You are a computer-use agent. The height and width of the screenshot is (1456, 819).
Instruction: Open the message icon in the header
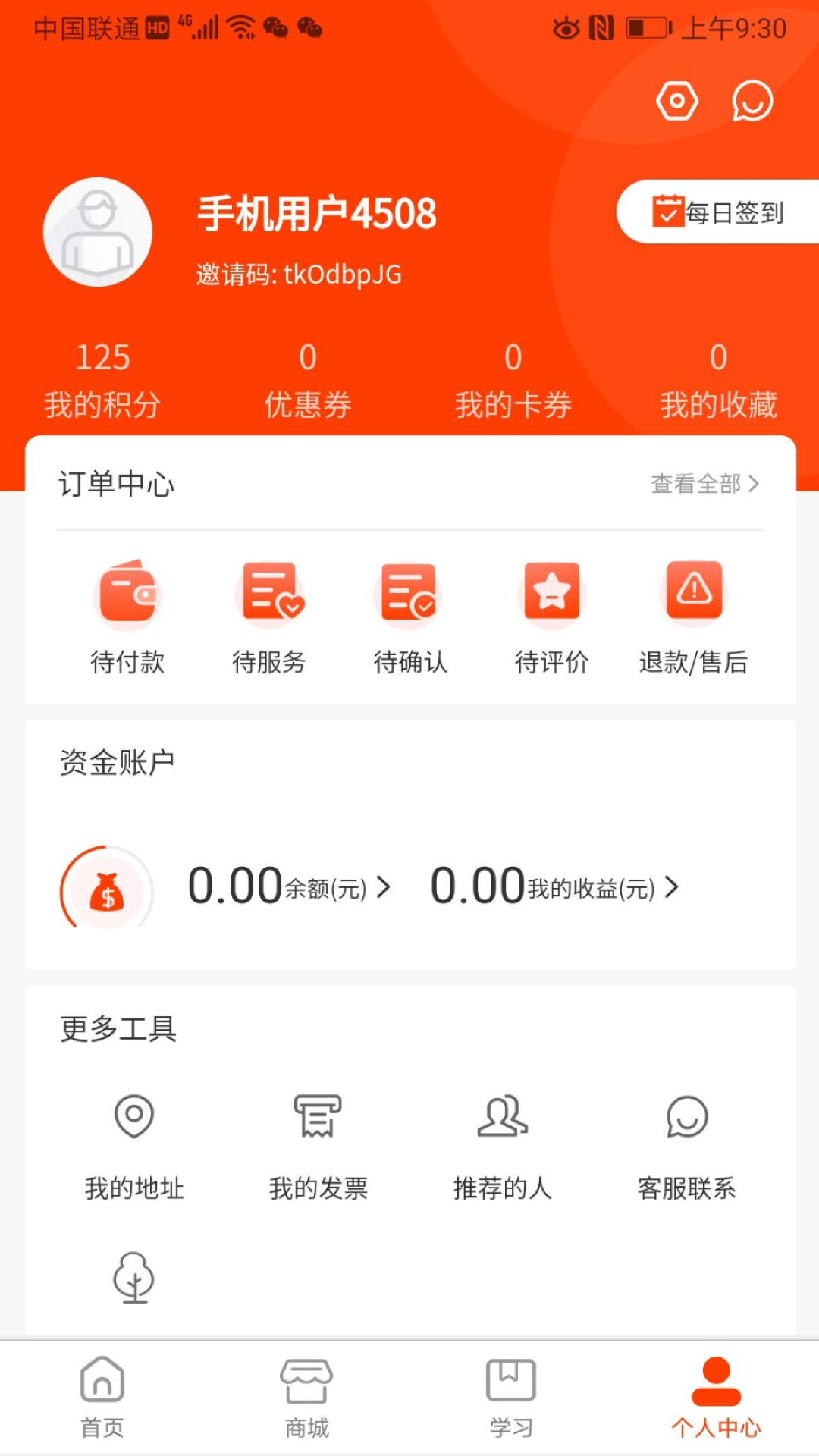click(752, 101)
